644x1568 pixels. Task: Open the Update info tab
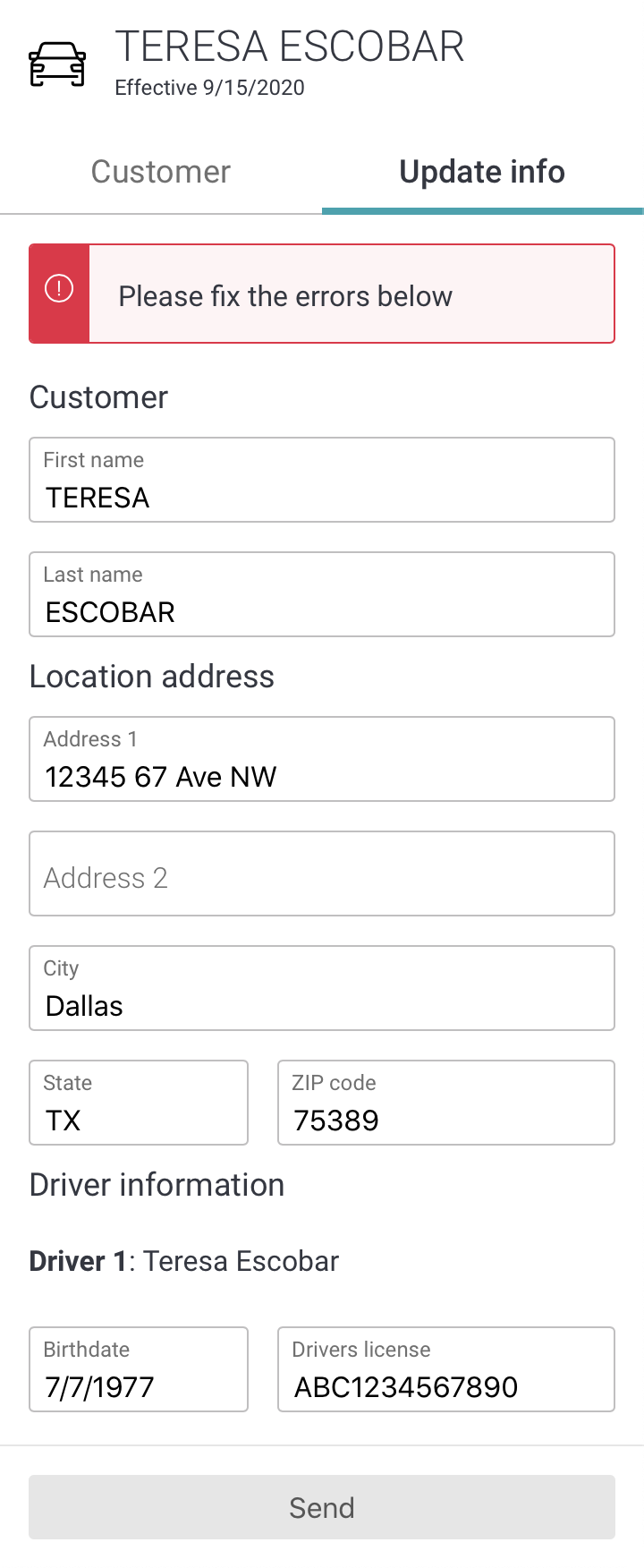point(482,172)
